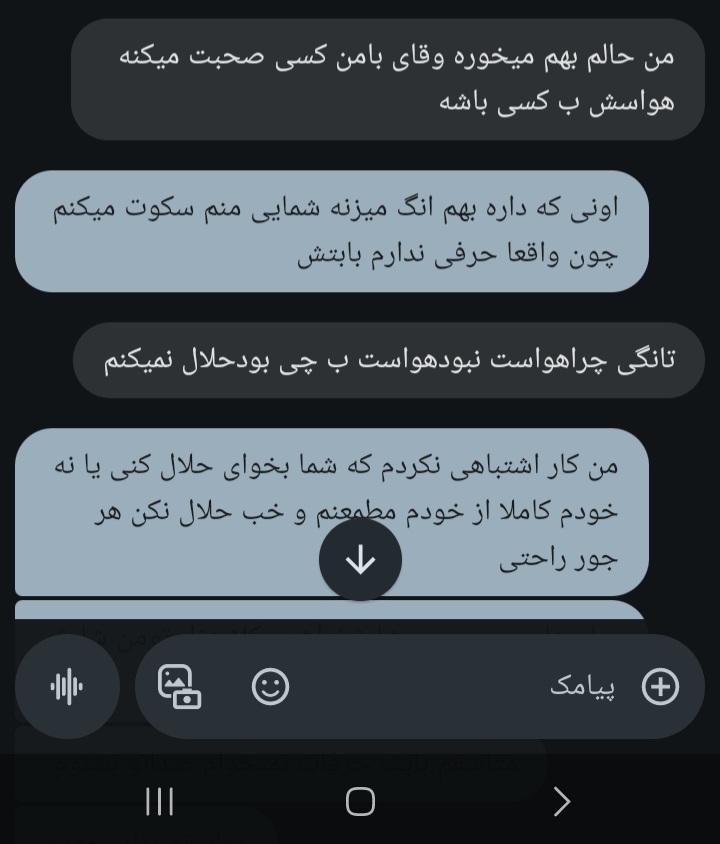This screenshot has height=844, width=720.
Task: Show recent apps
Action: click(160, 801)
